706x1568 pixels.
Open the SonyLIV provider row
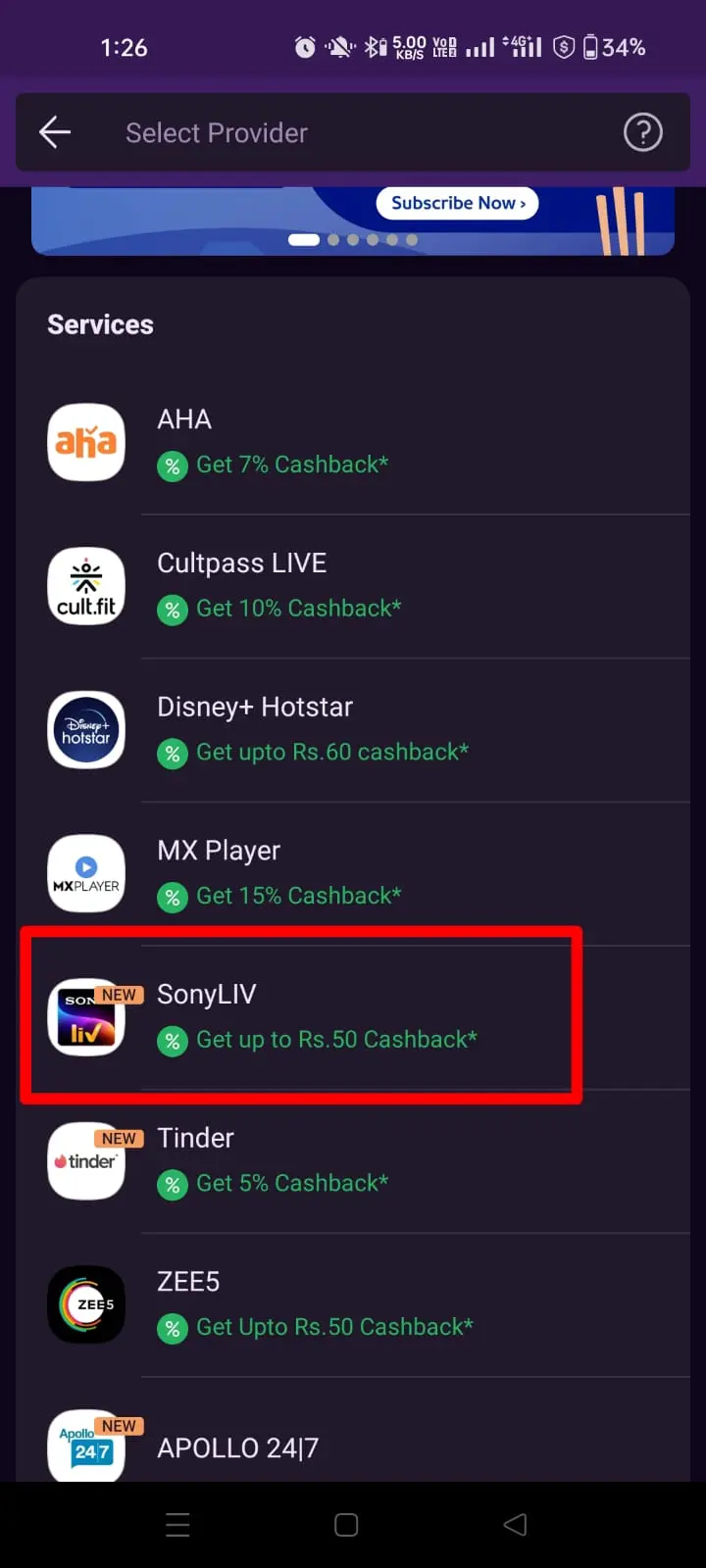coord(353,1017)
